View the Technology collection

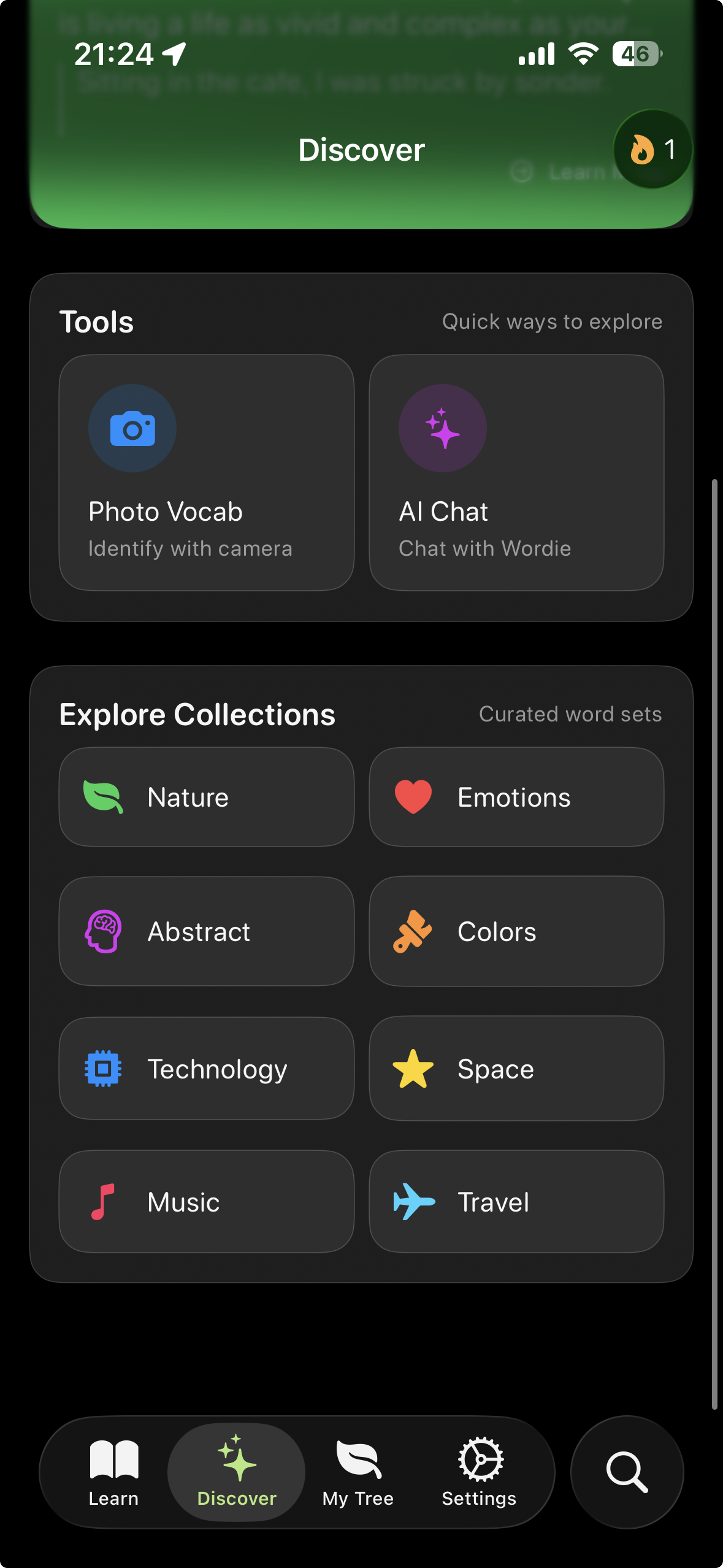click(206, 1069)
